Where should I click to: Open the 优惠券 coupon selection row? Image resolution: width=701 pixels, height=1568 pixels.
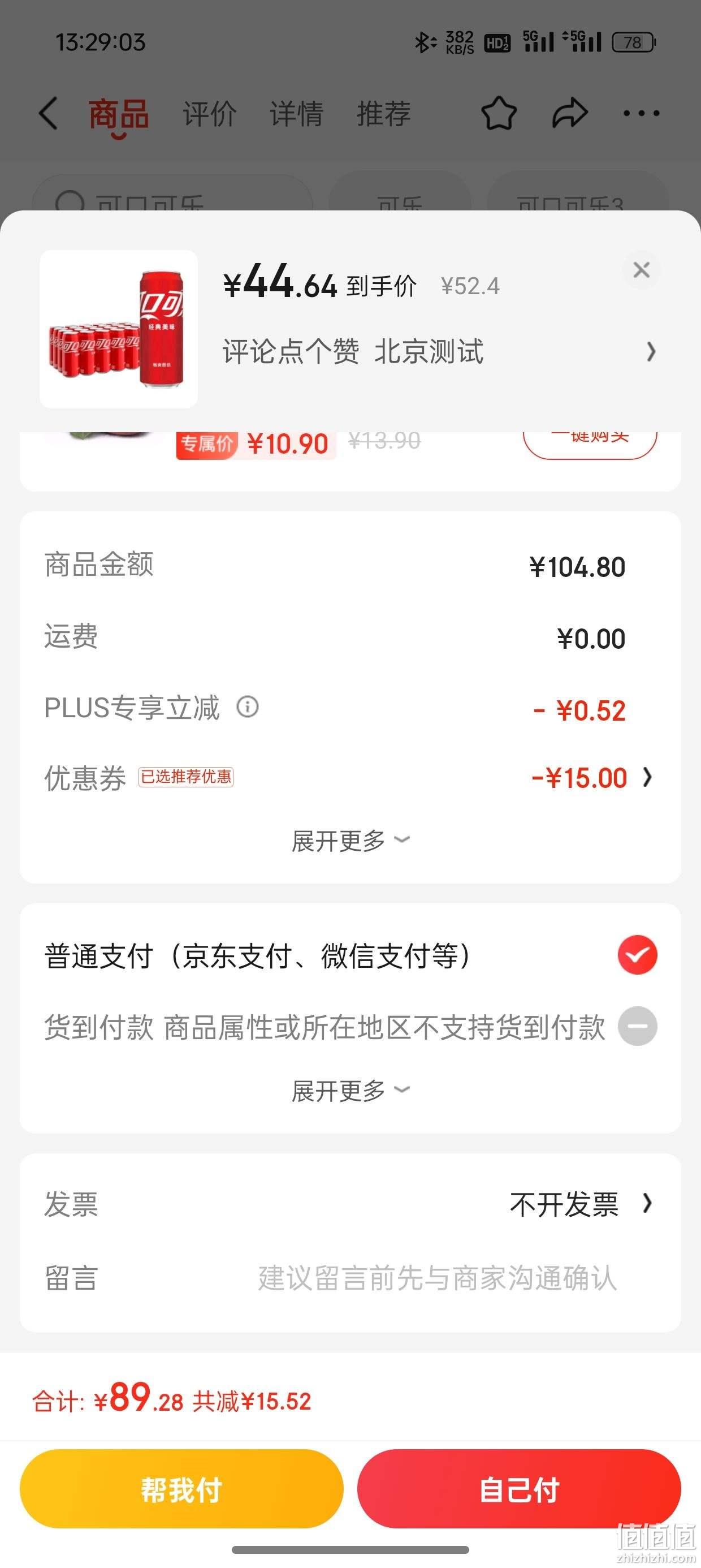(350, 777)
